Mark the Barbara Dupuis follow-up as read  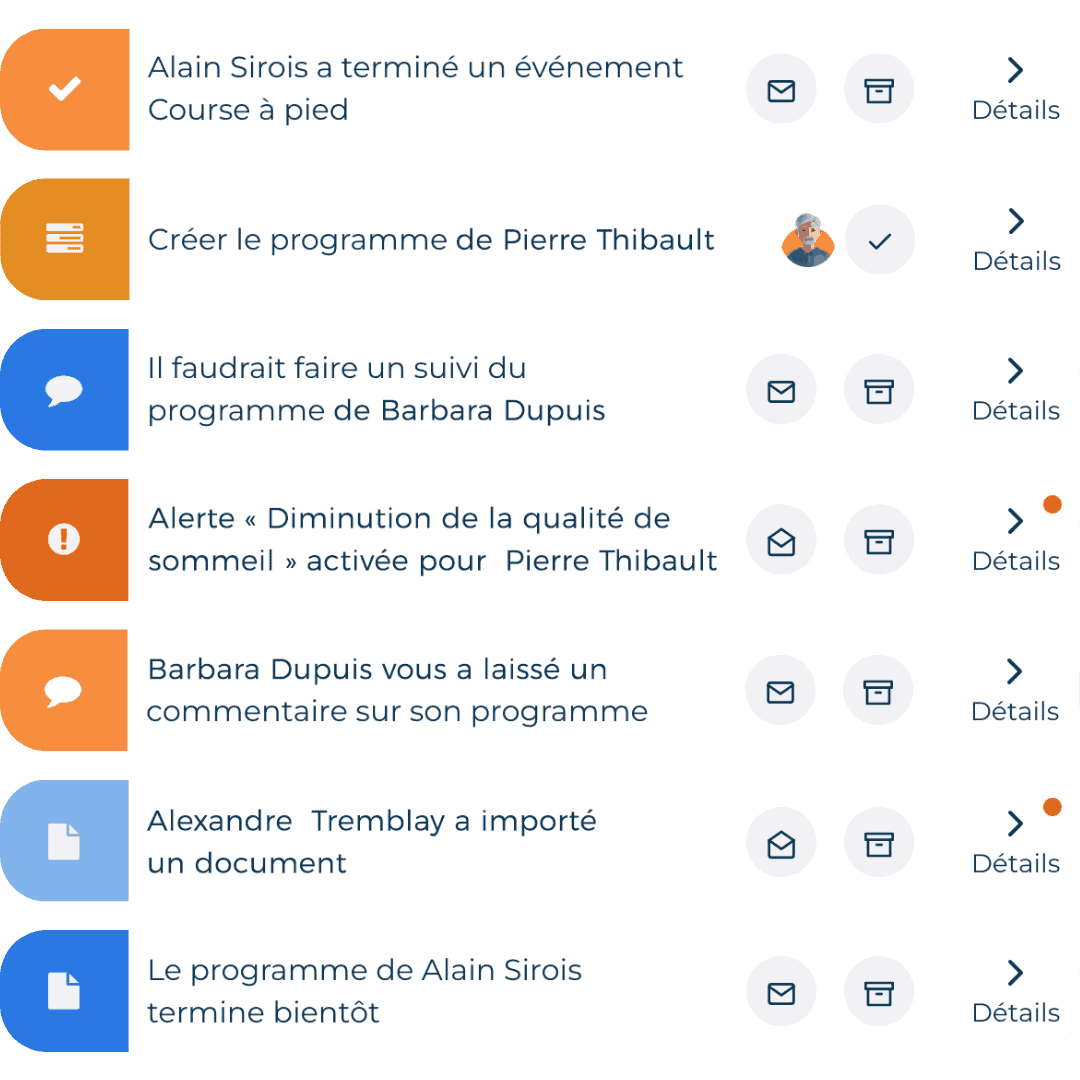[781, 391]
